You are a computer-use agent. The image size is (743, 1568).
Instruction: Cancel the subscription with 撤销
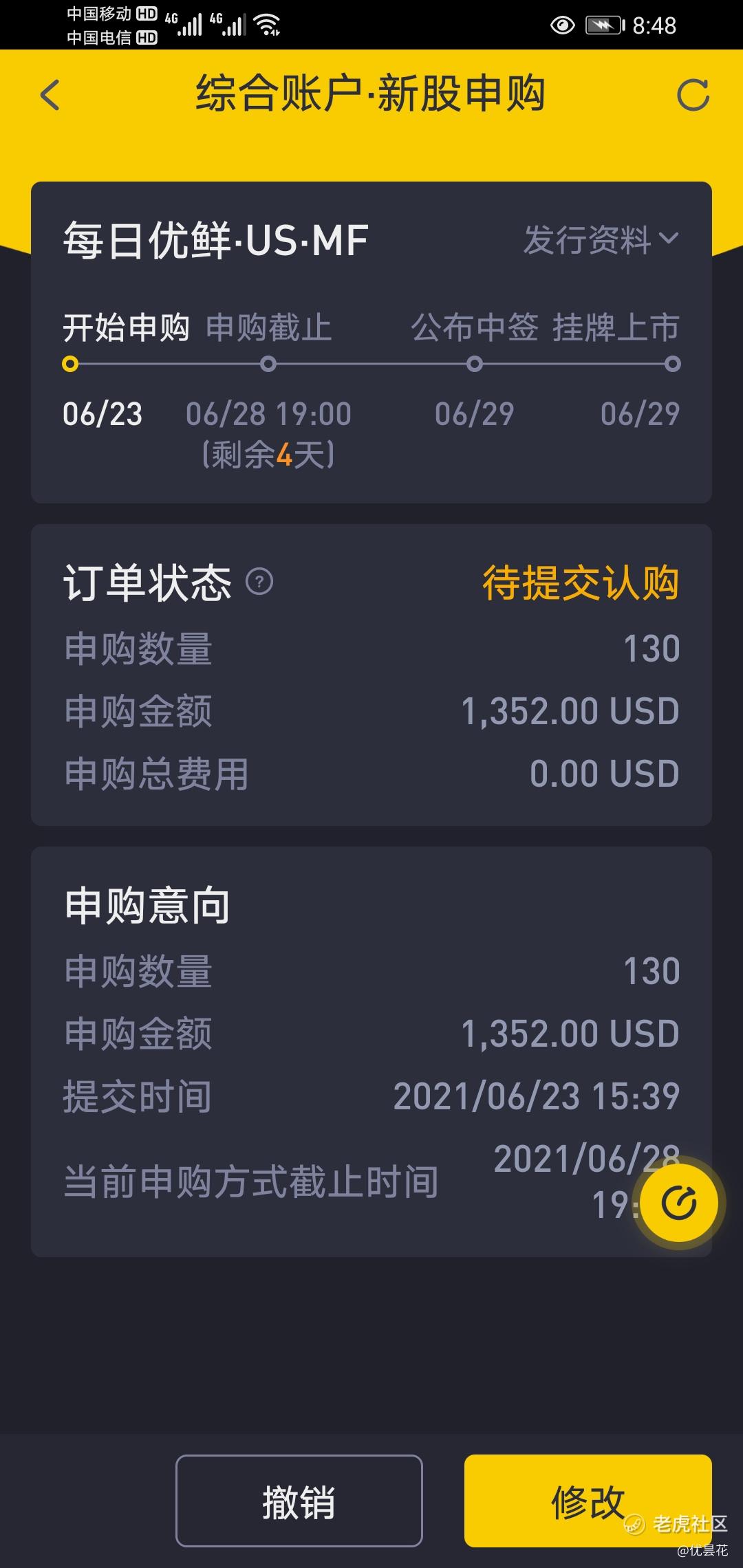pyautogui.click(x=299, y=1501)
